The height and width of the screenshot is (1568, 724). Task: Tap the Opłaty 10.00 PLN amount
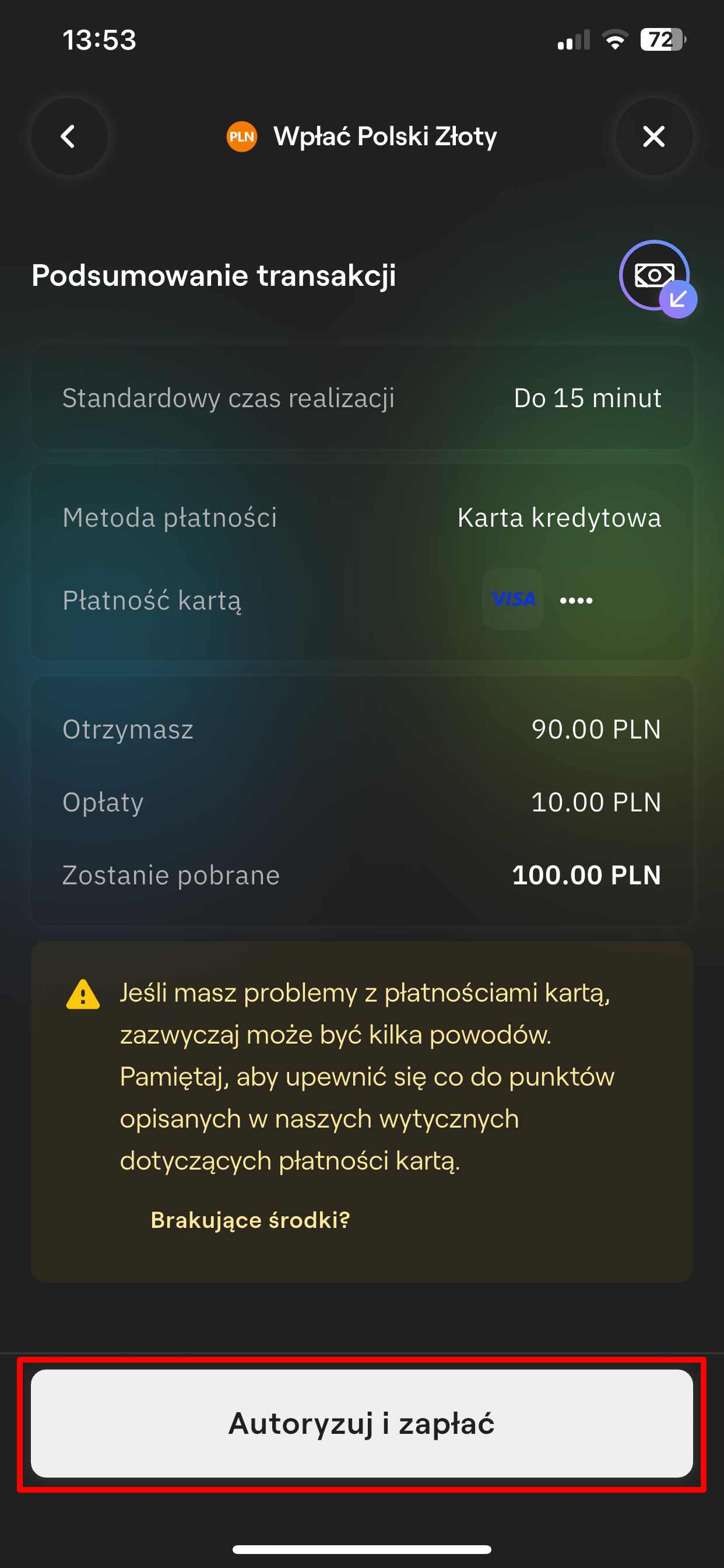point(596,802)
